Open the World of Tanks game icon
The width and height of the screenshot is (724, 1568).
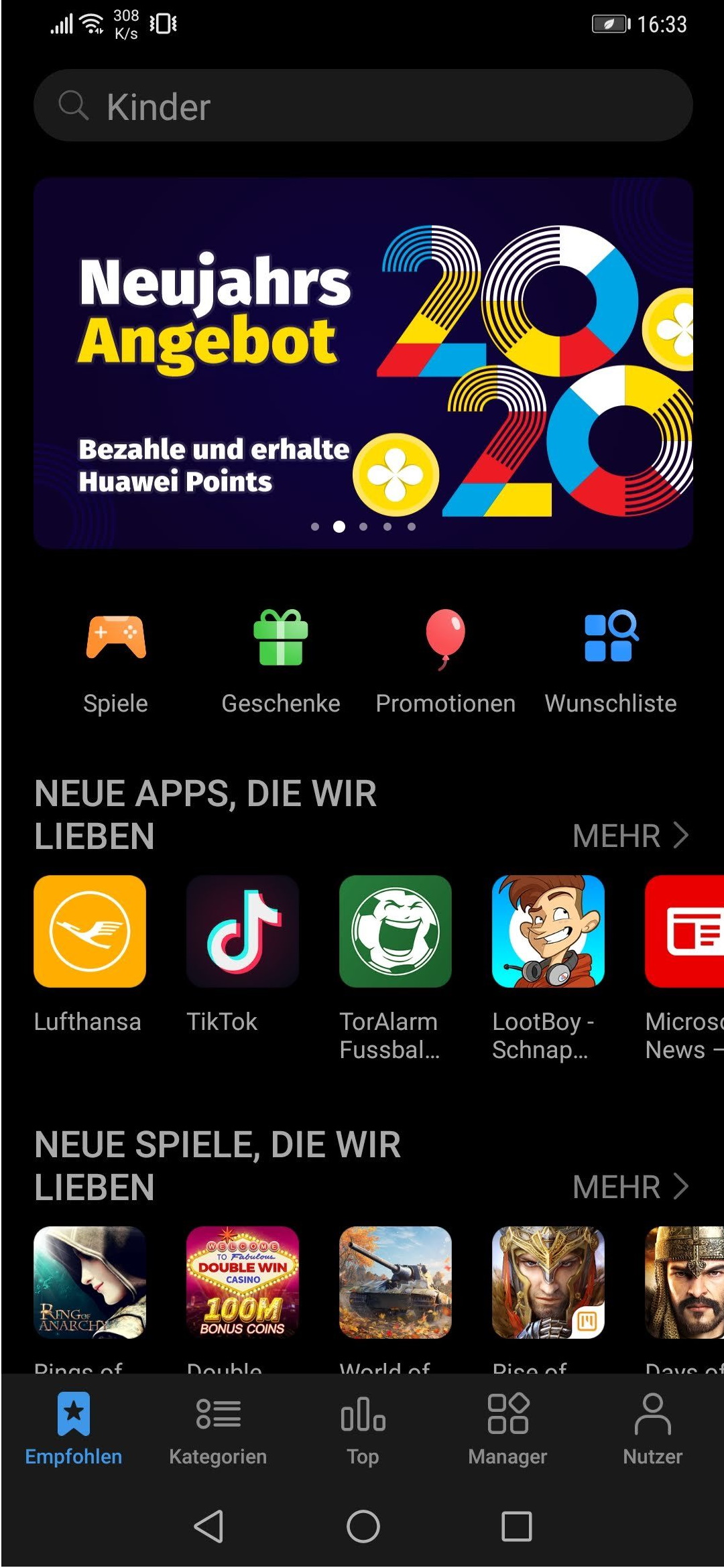[x=395, y=1282]
